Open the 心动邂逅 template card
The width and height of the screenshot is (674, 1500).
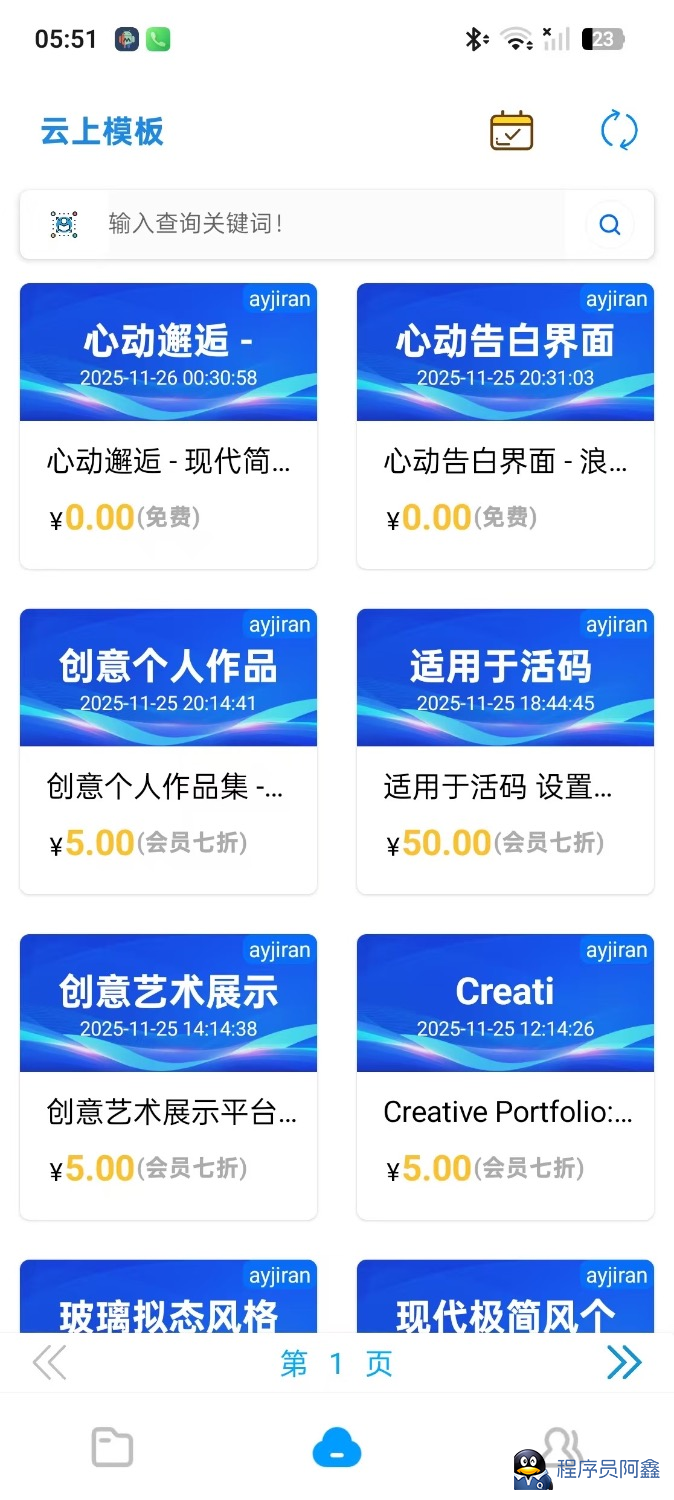[168, 425]
